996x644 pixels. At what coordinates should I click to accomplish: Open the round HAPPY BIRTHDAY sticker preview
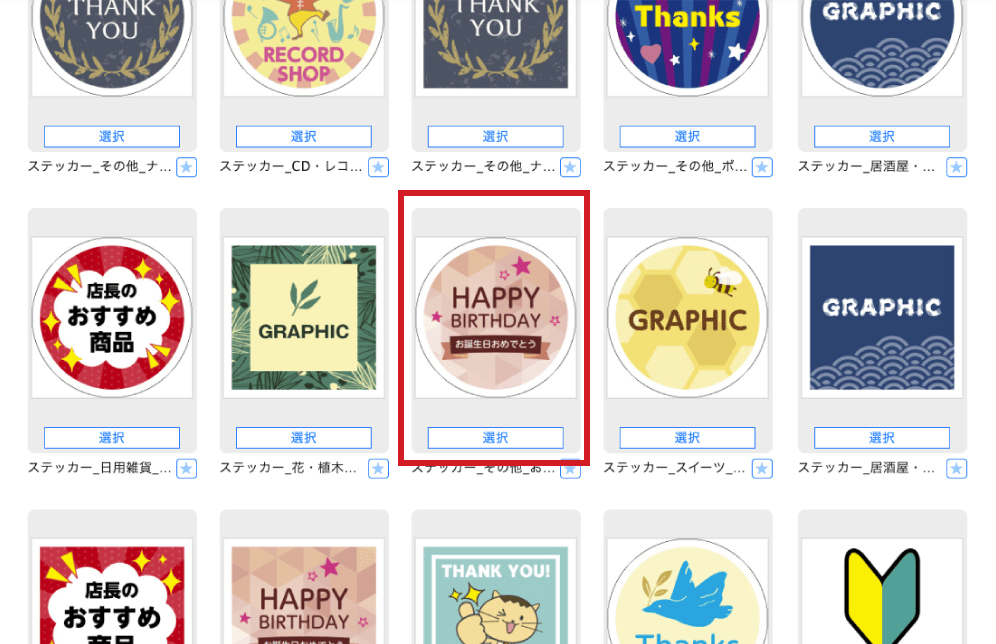point(495,317)
